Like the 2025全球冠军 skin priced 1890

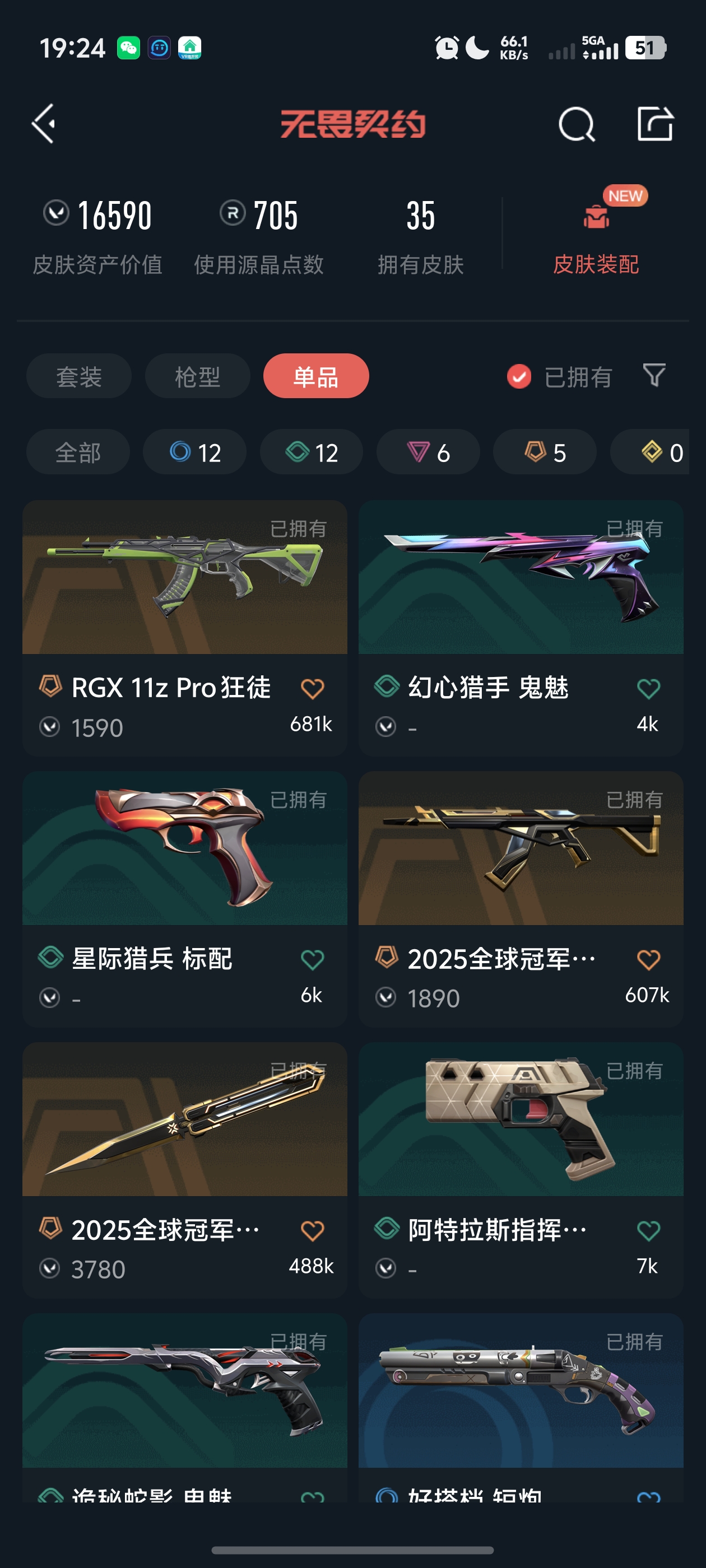(648, 959)
